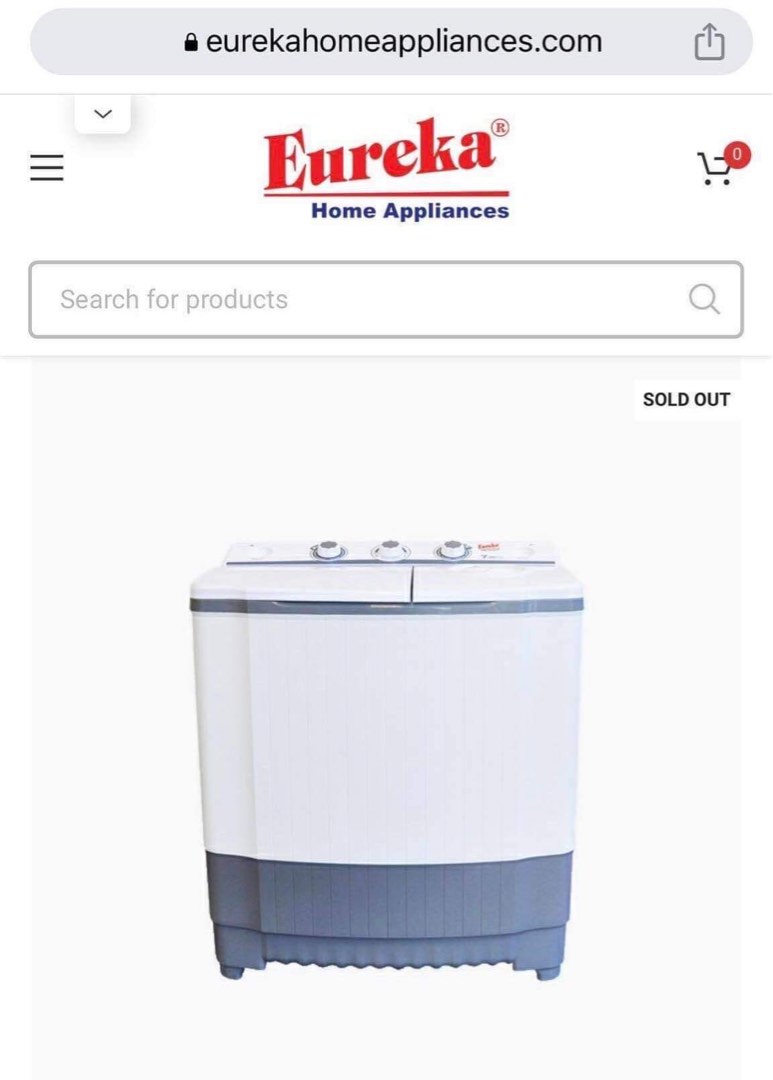Collapse the browser toolbar with the chevron
773x1080 pixels.
click(102, 112)
